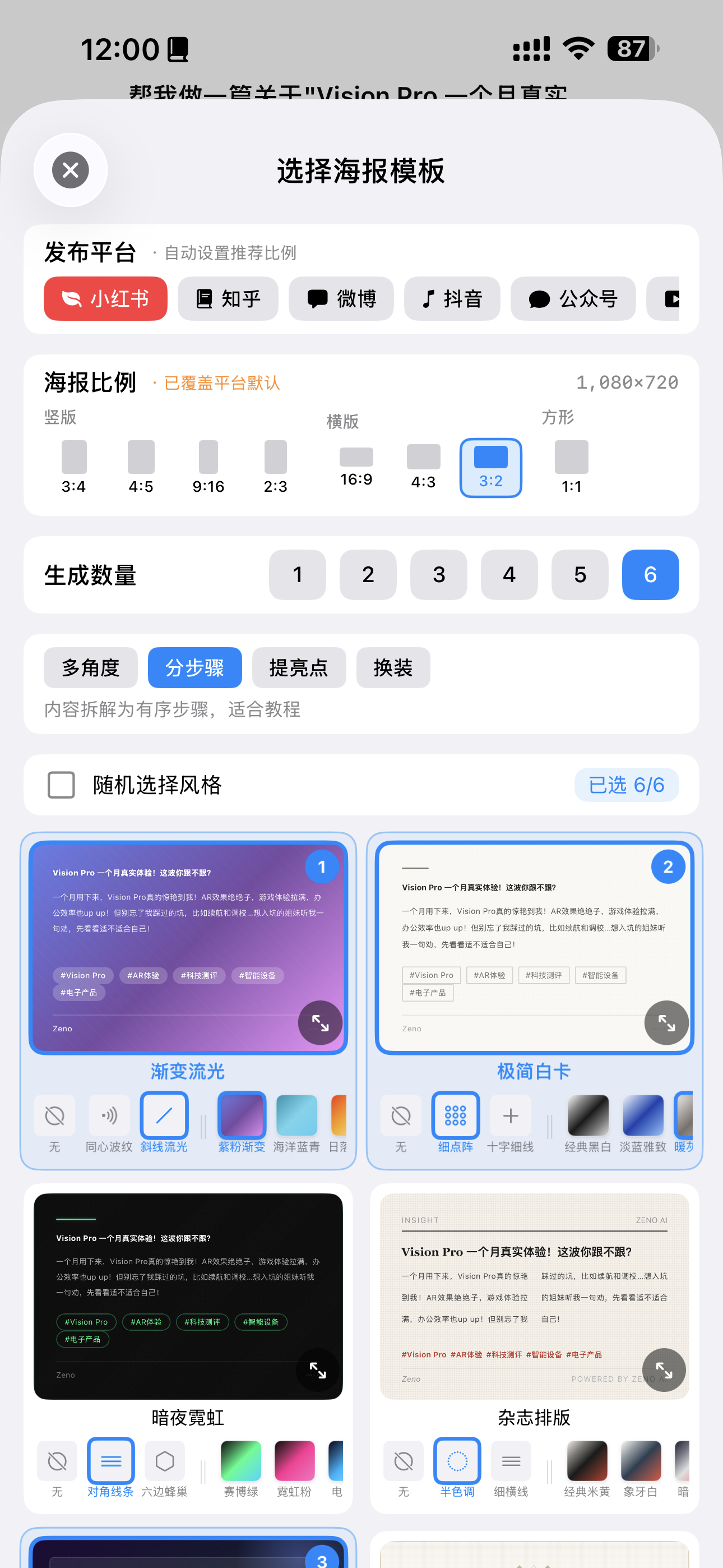The height and width of the screenshot is (1568, 723).
Task: Select the 六边蜂巢 hexagon icon under 暗夜霓虹
Action: (x=164, y=1461)
